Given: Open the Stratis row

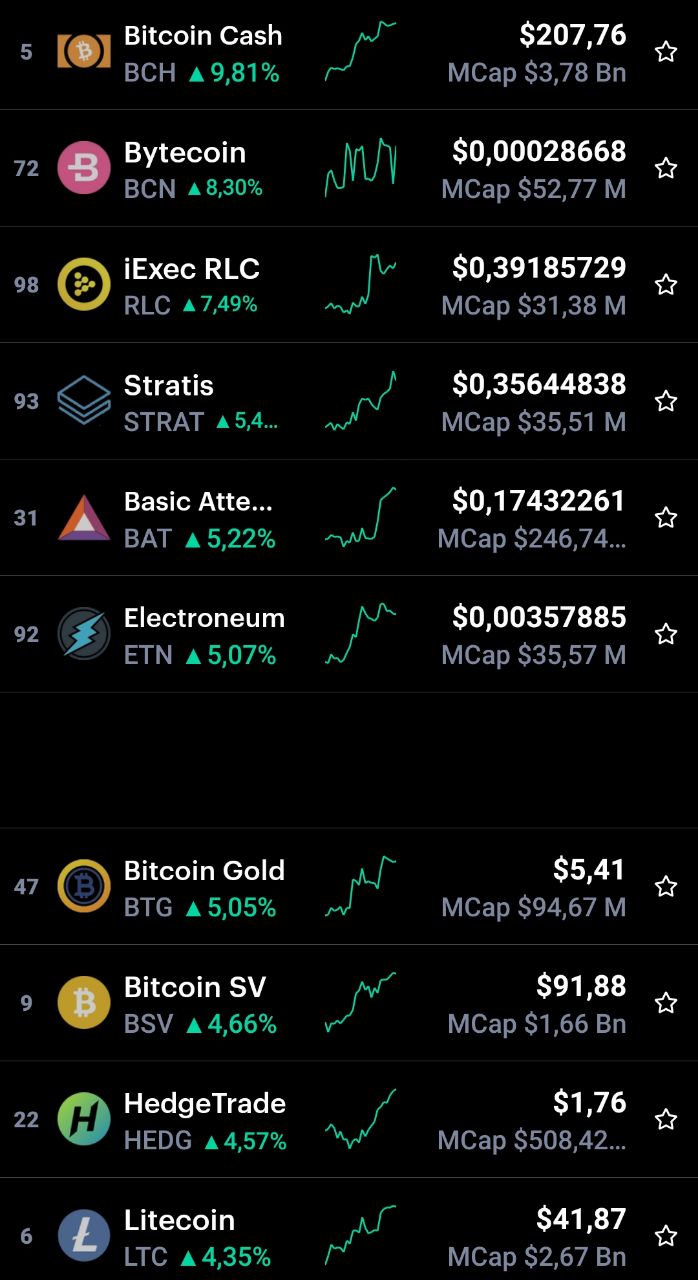Looking at the screenshot, I should pyautogui.click(x=349, y=401).
